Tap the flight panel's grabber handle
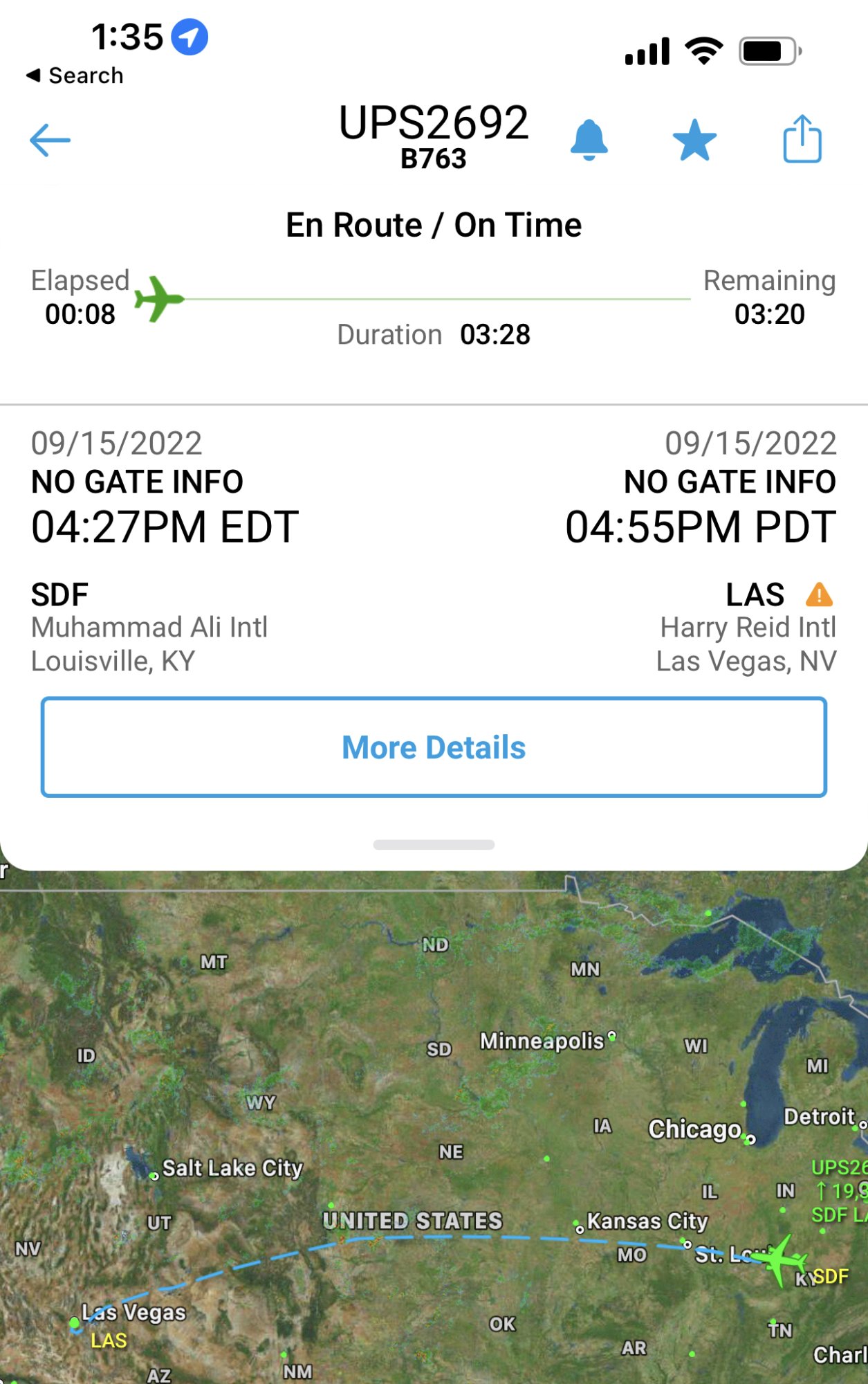Image resolution: width=868 pixels, height=1384 pixels. point(434,844)
